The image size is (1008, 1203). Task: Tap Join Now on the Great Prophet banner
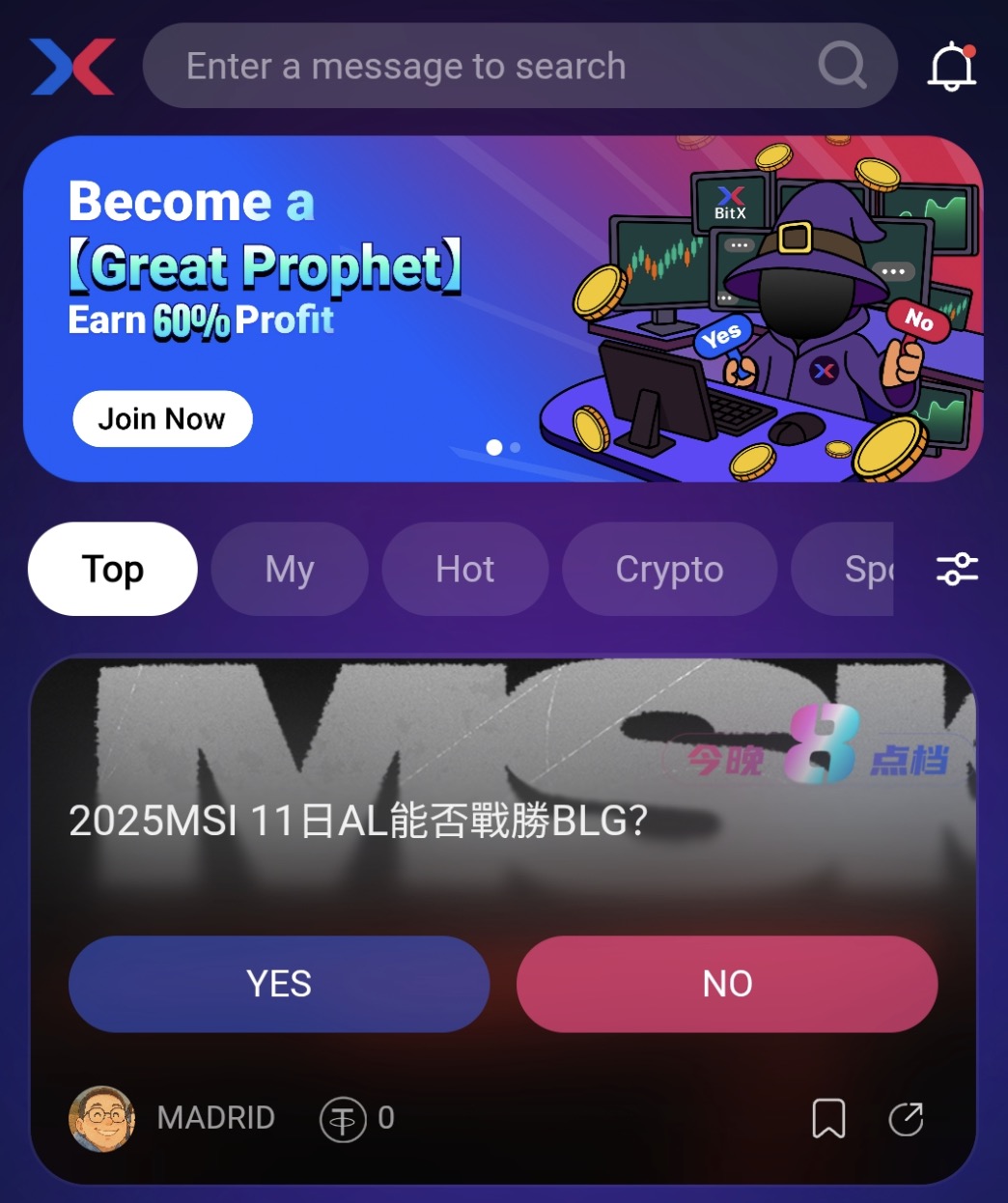coord(162,419)
